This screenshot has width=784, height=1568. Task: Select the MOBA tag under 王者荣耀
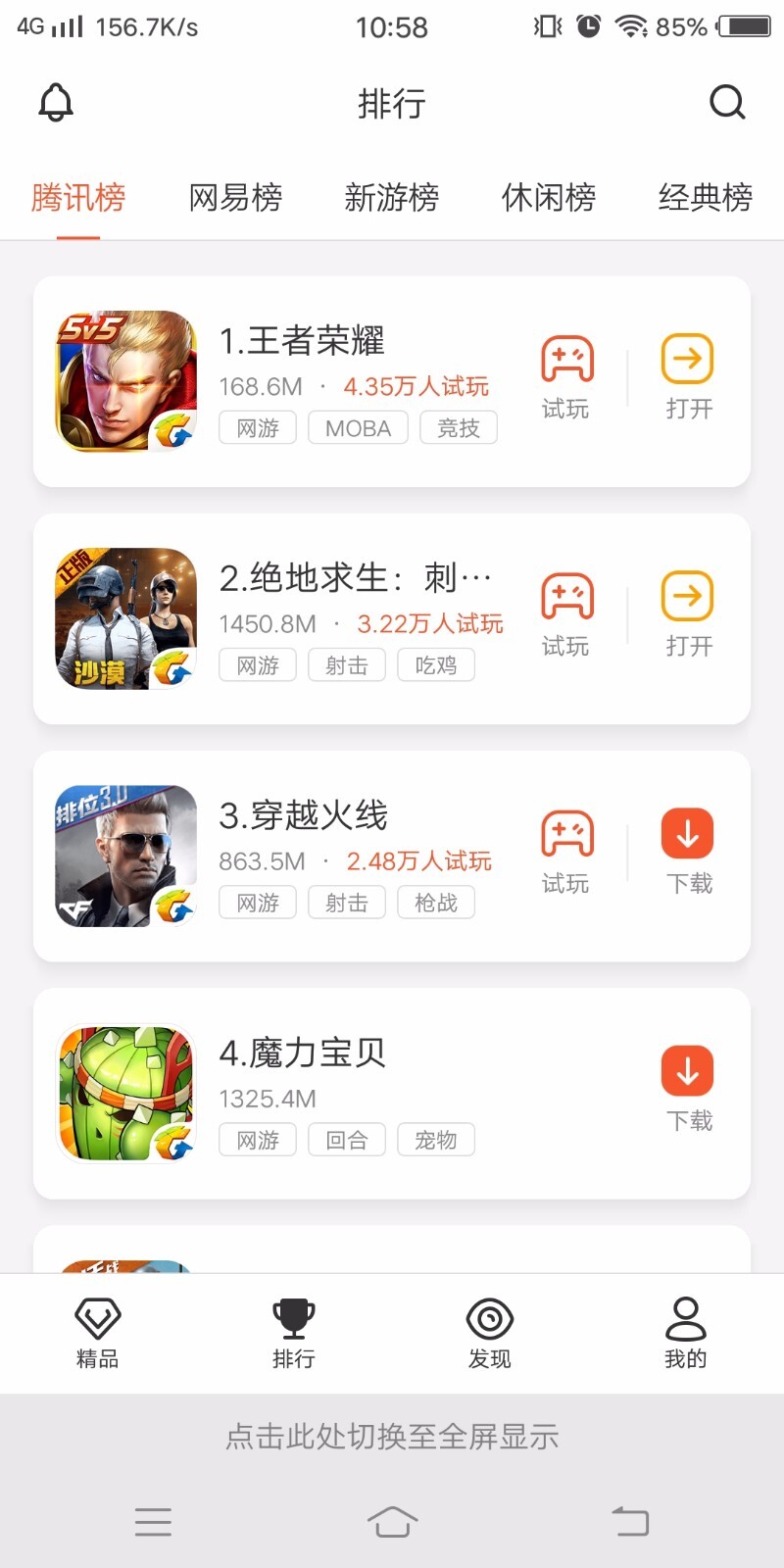[357, 427]
